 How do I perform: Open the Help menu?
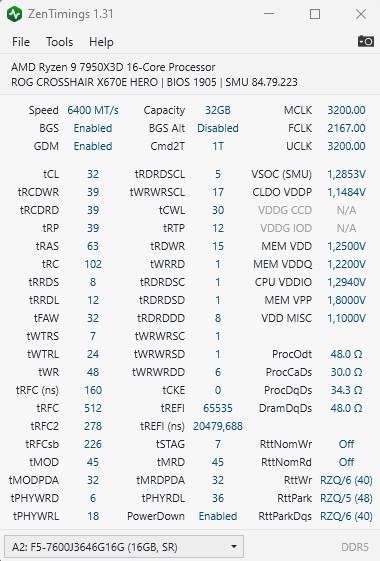[x=101, y=42]
